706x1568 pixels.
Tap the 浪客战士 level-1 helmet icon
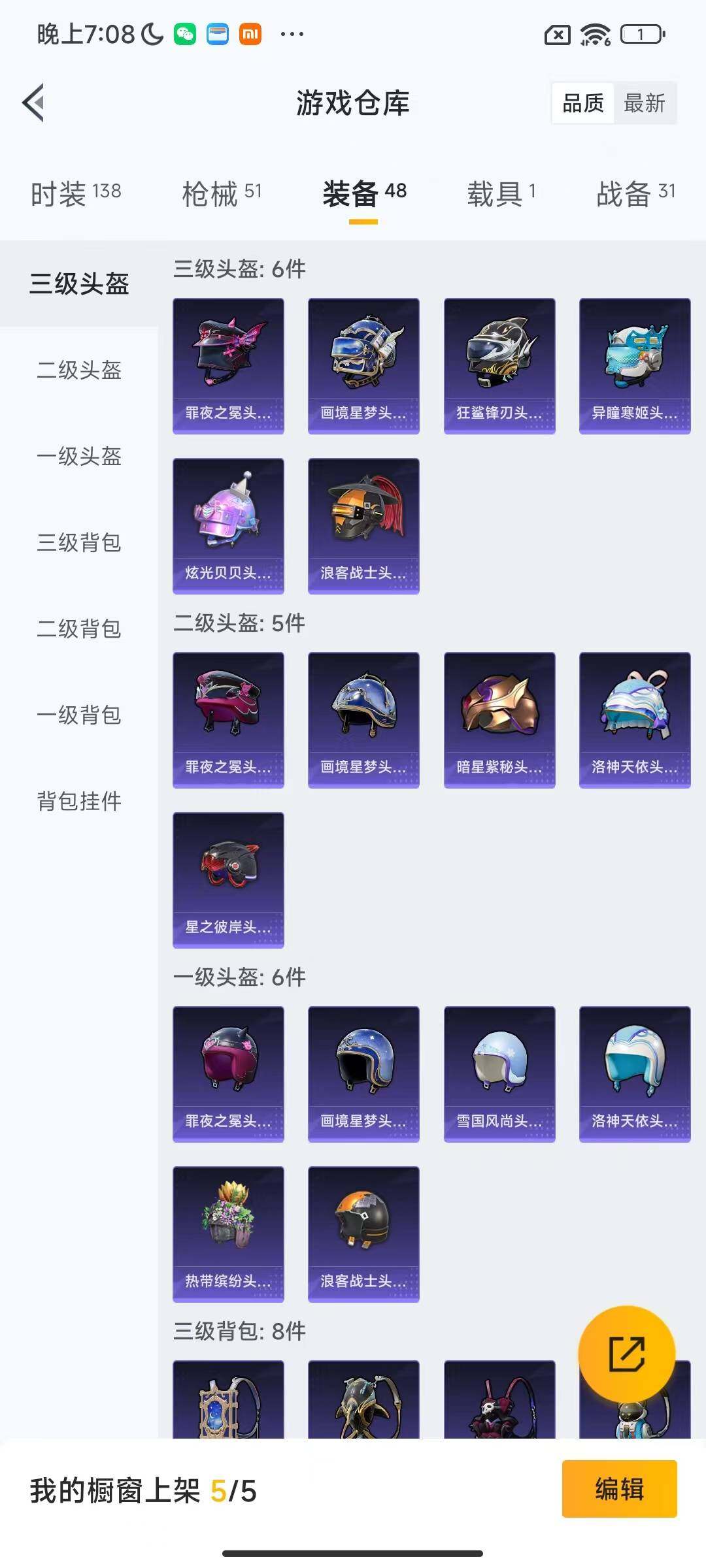pos(363,1235)
